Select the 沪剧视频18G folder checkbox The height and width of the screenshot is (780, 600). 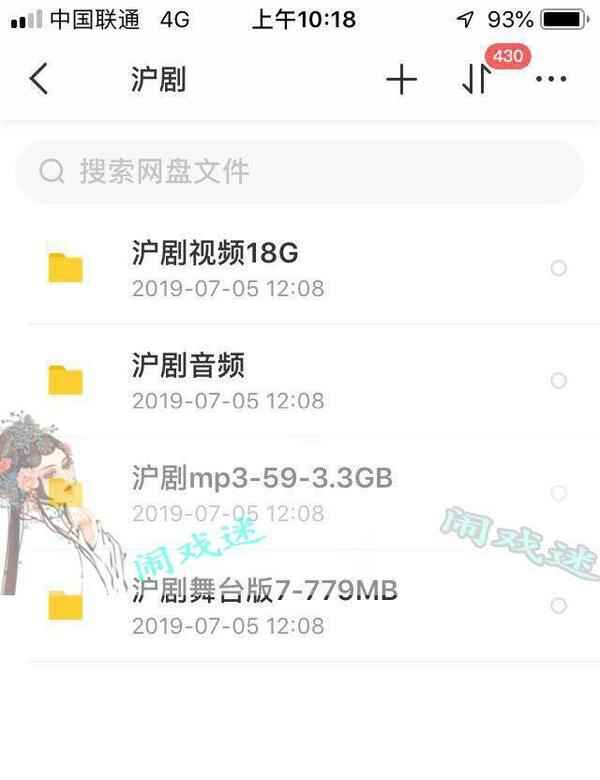[x=559, y=268]
